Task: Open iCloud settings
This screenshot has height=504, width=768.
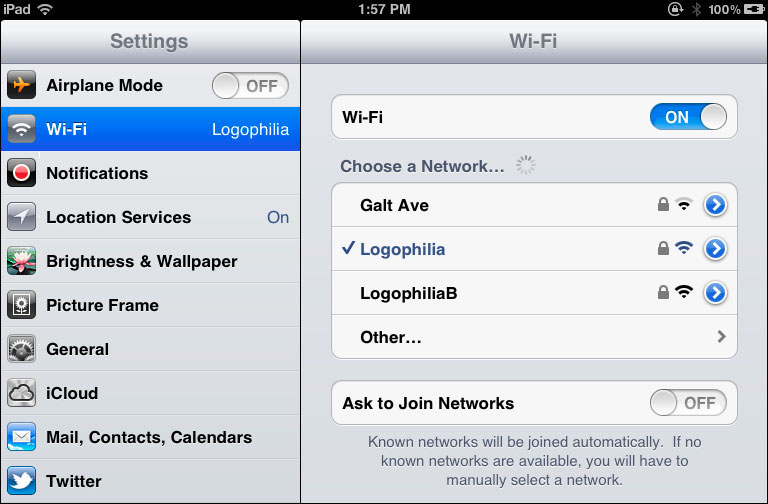Action: [150, 393]
